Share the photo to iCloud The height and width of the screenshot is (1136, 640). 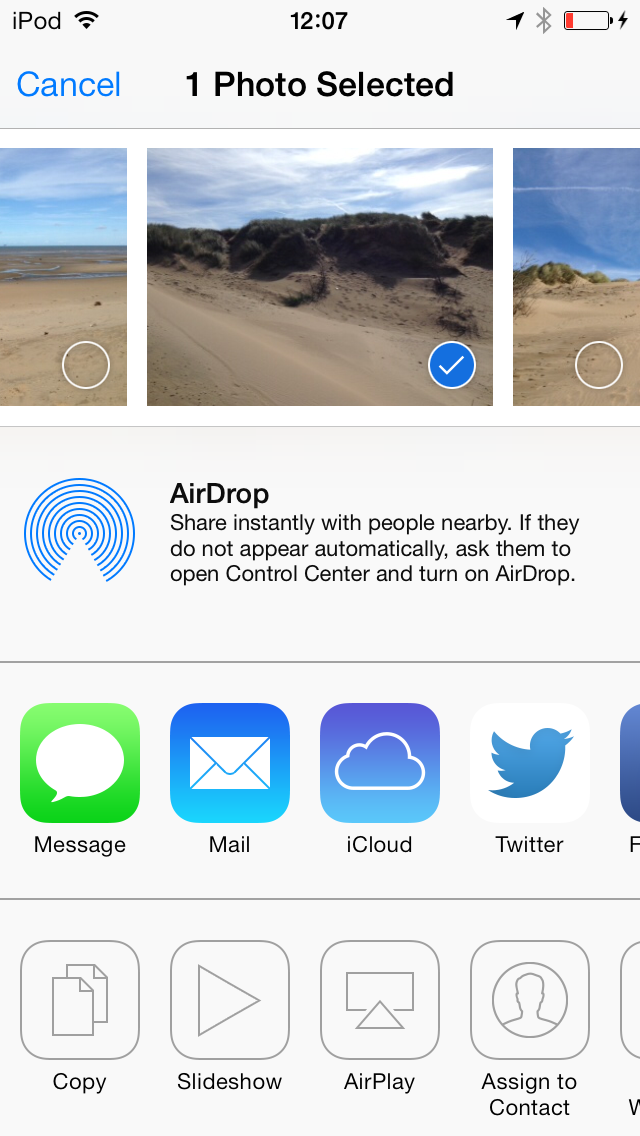point(380,763)
